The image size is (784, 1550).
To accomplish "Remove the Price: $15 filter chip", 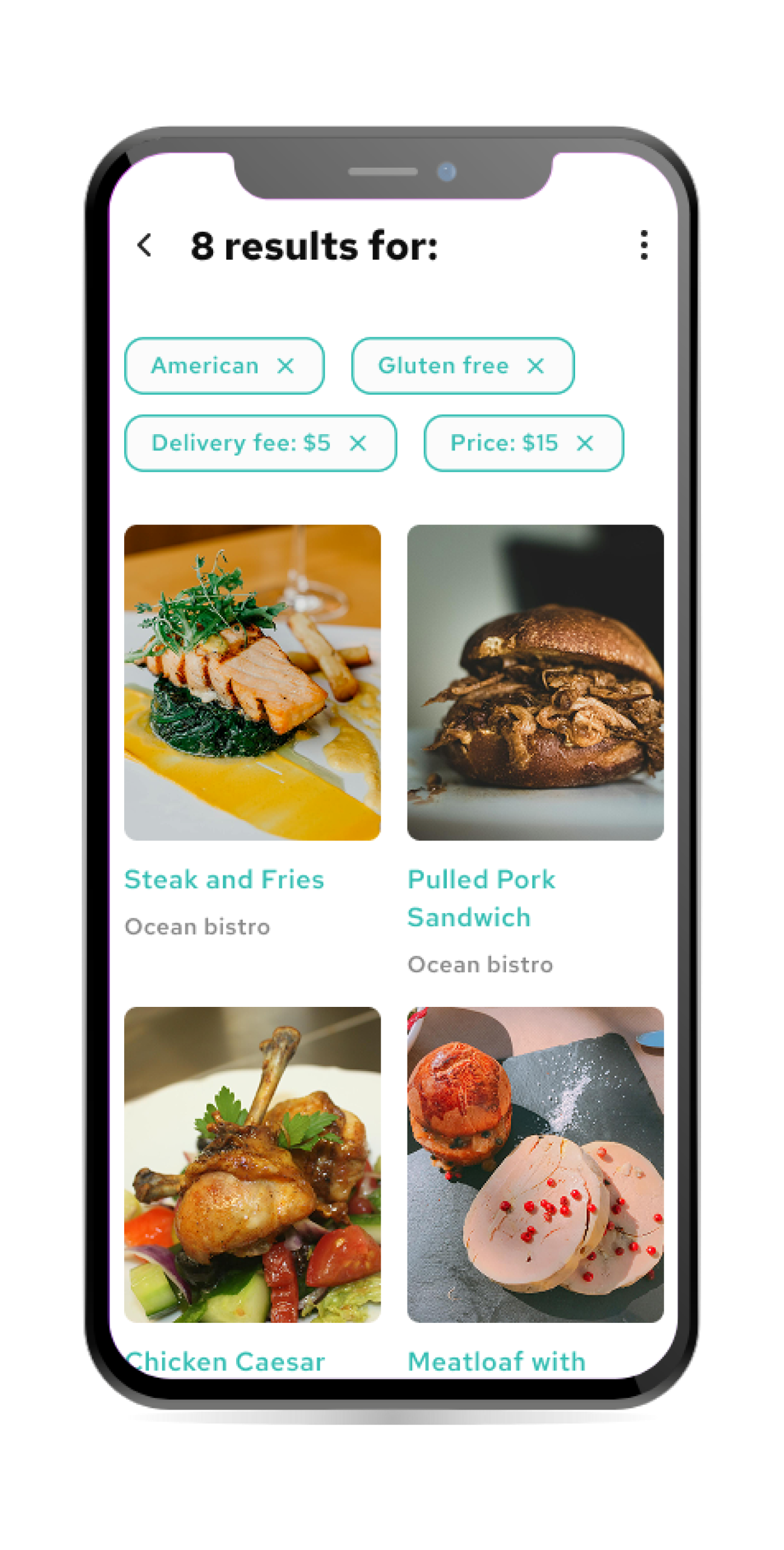I will point(585,443).
